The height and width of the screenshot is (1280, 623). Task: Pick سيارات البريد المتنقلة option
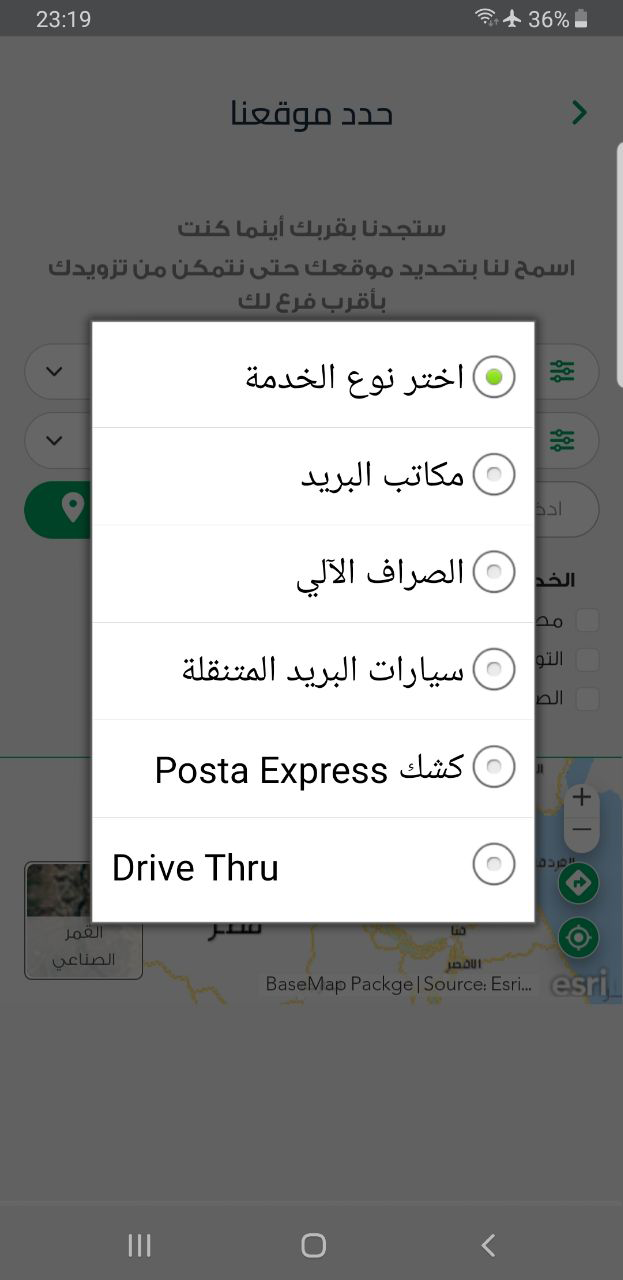[313, 671]
